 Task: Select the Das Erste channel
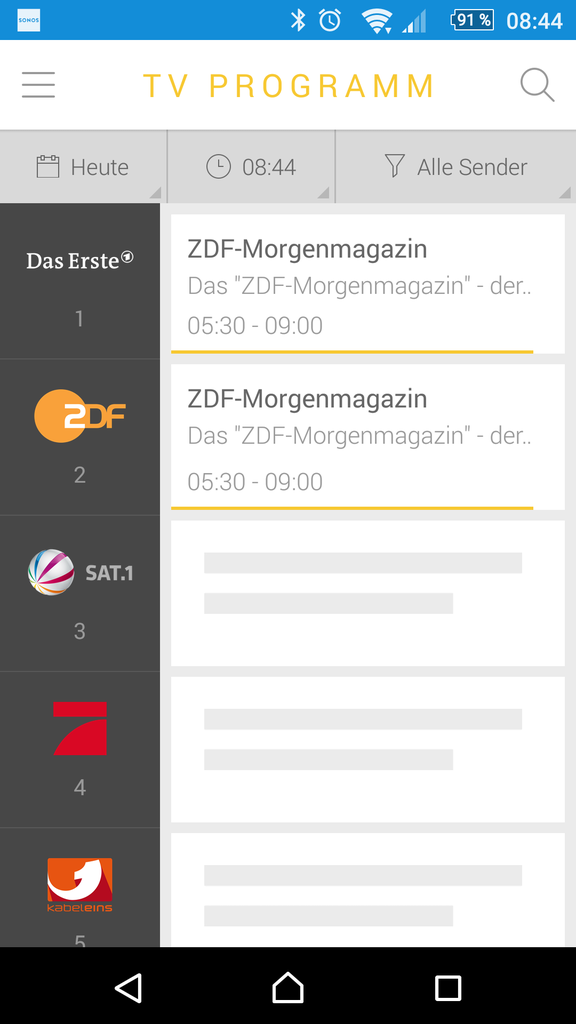pos(80,281)
